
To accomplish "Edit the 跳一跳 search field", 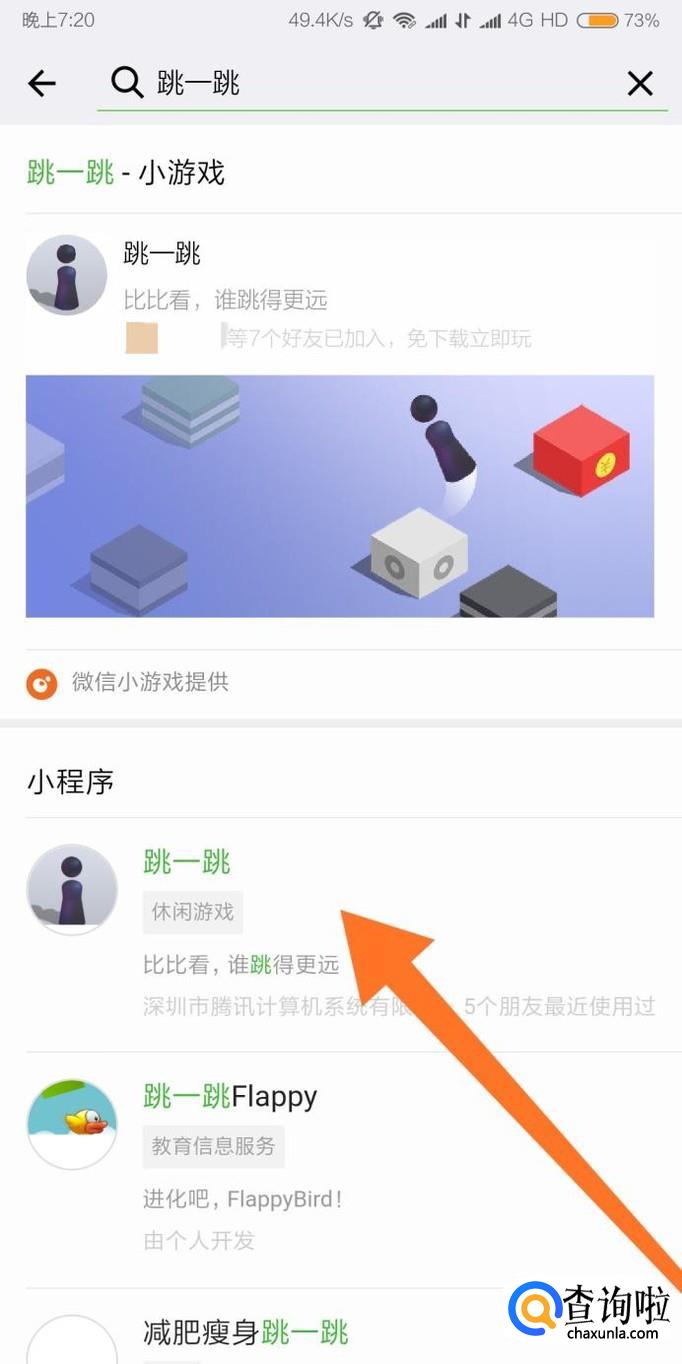I will point(380,84).
